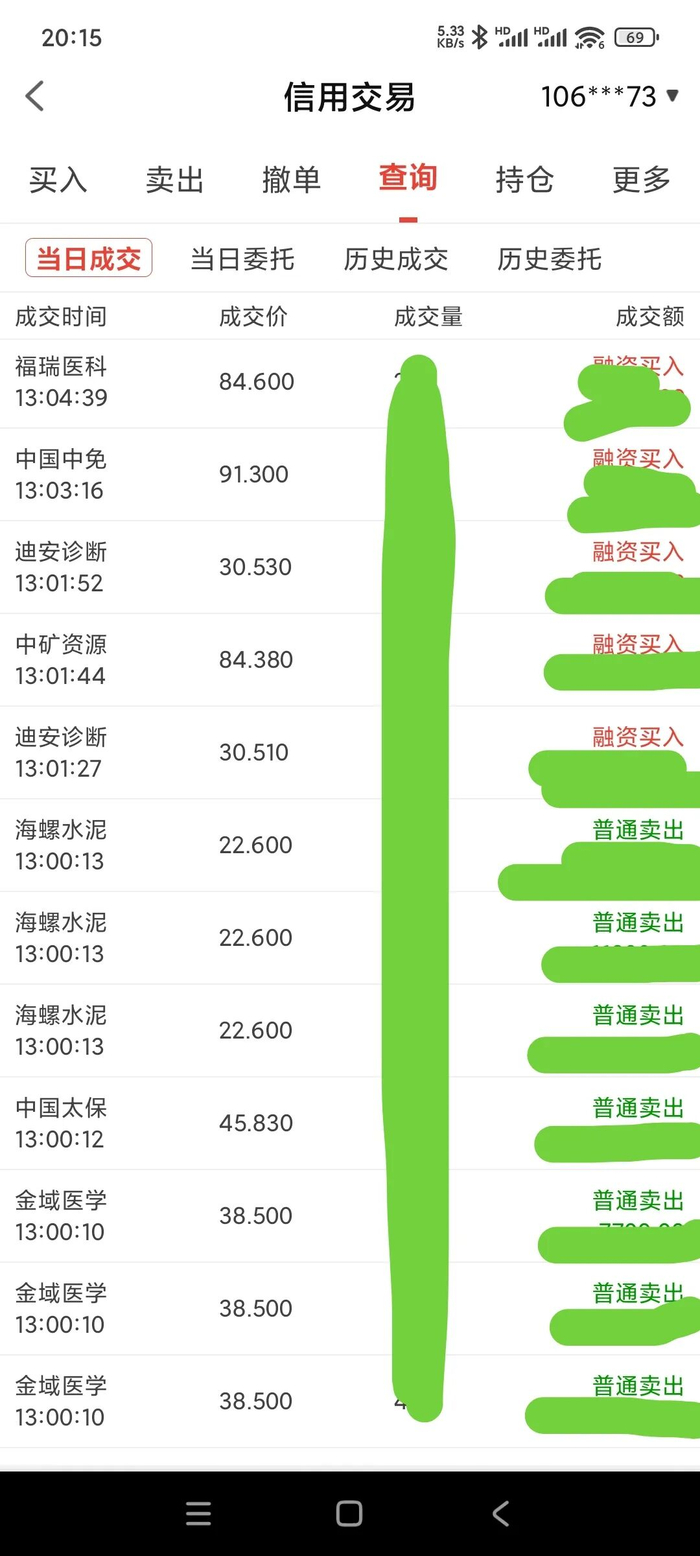Switch to the 持仓 tab
Screen dimensions: 700x1556
[525, 180]
